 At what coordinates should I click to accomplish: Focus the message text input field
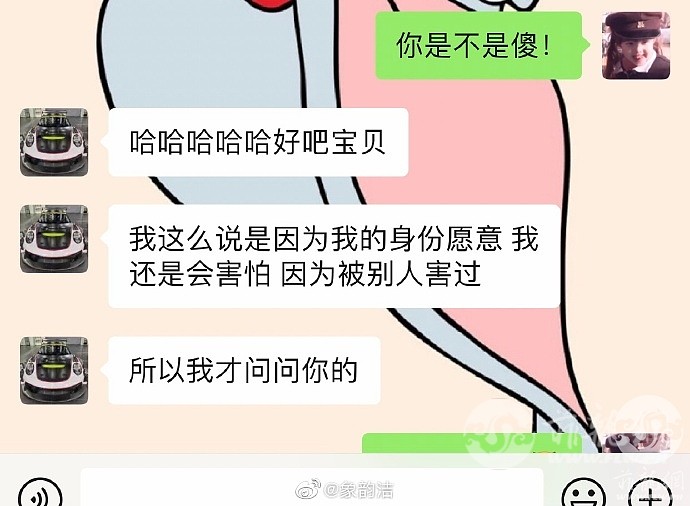tap(310, 488)
